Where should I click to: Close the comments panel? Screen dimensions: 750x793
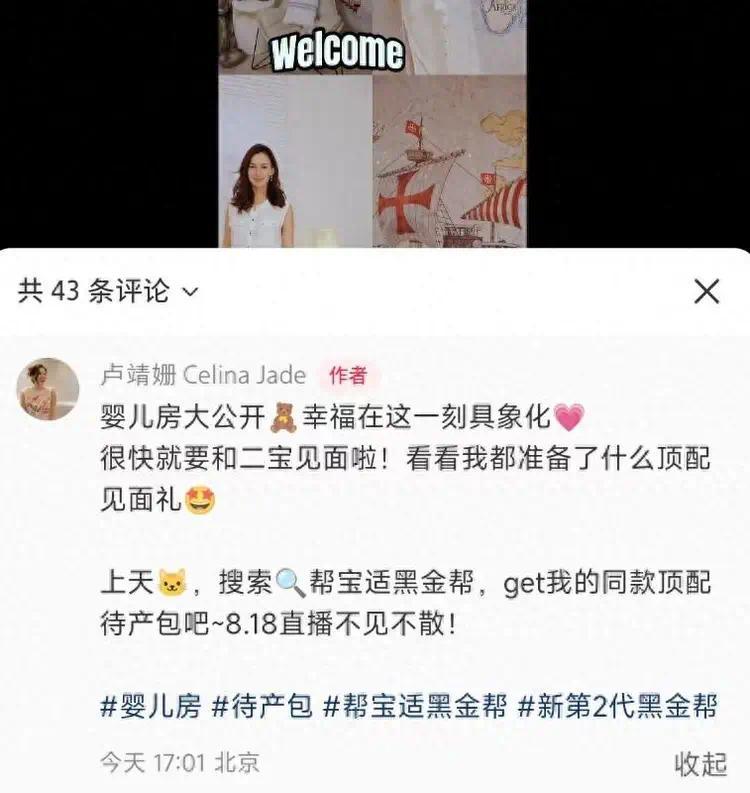[x=707, y=292]
